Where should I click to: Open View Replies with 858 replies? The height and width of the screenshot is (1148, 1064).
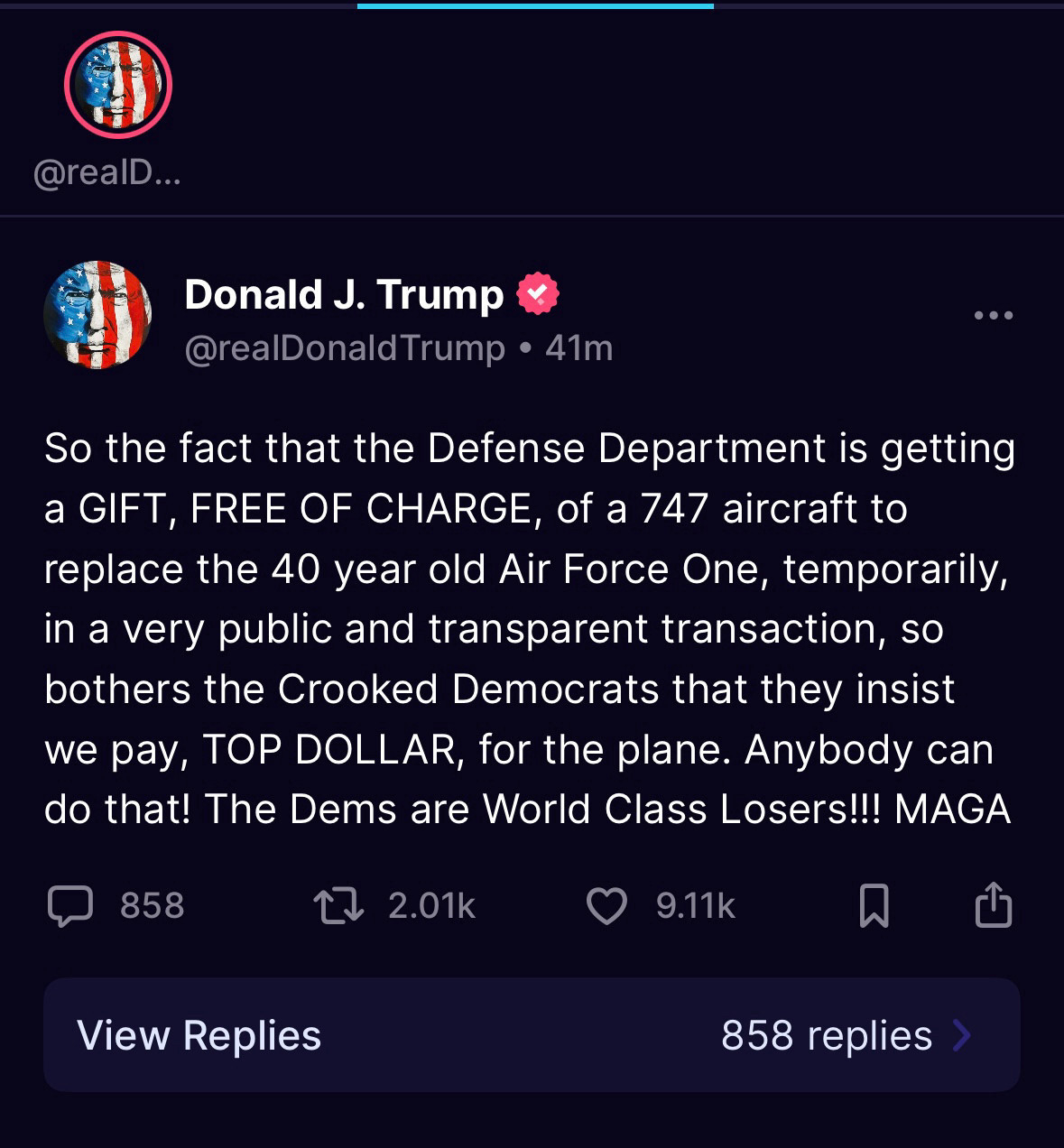coord(532,1035)
